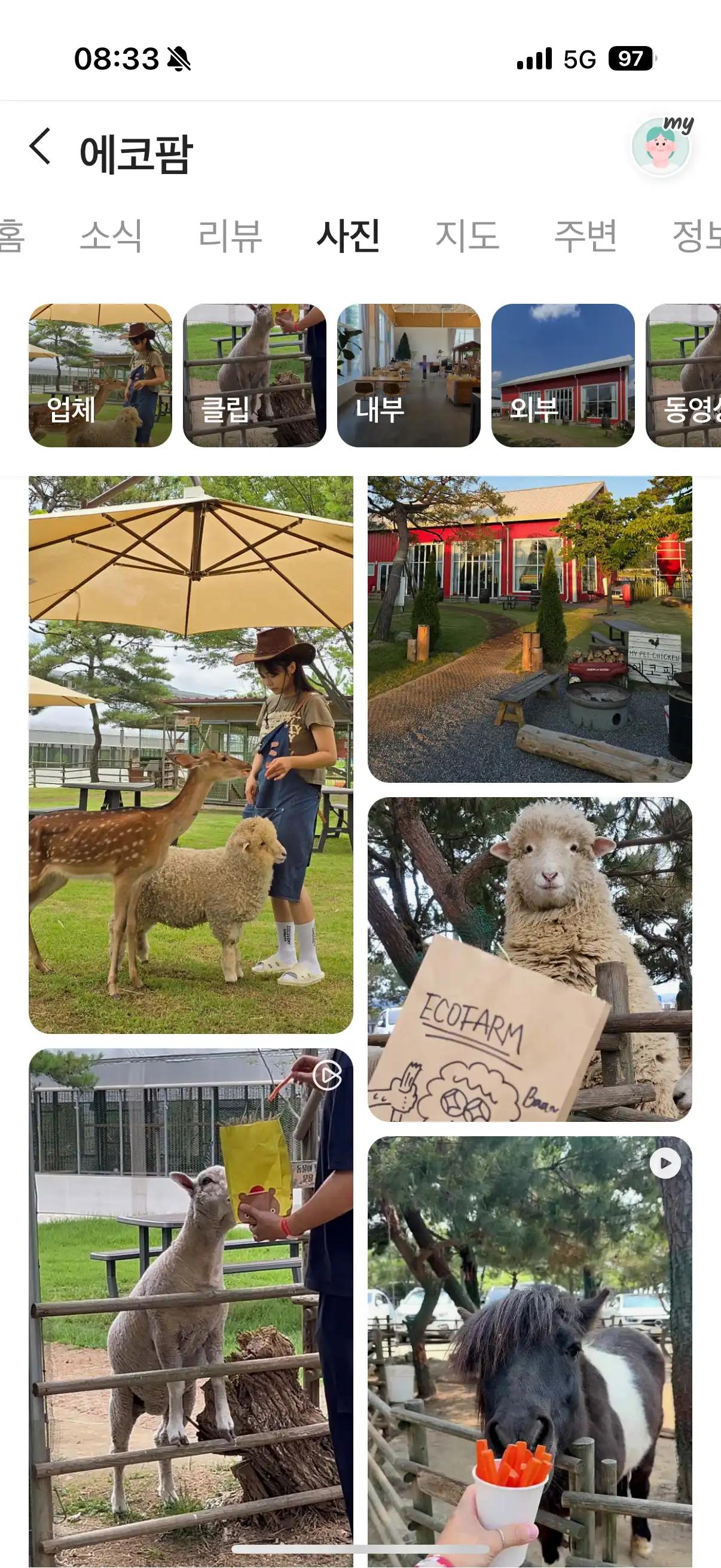
Task: Filter photos by 업체 category
Action: coord(100,376)
